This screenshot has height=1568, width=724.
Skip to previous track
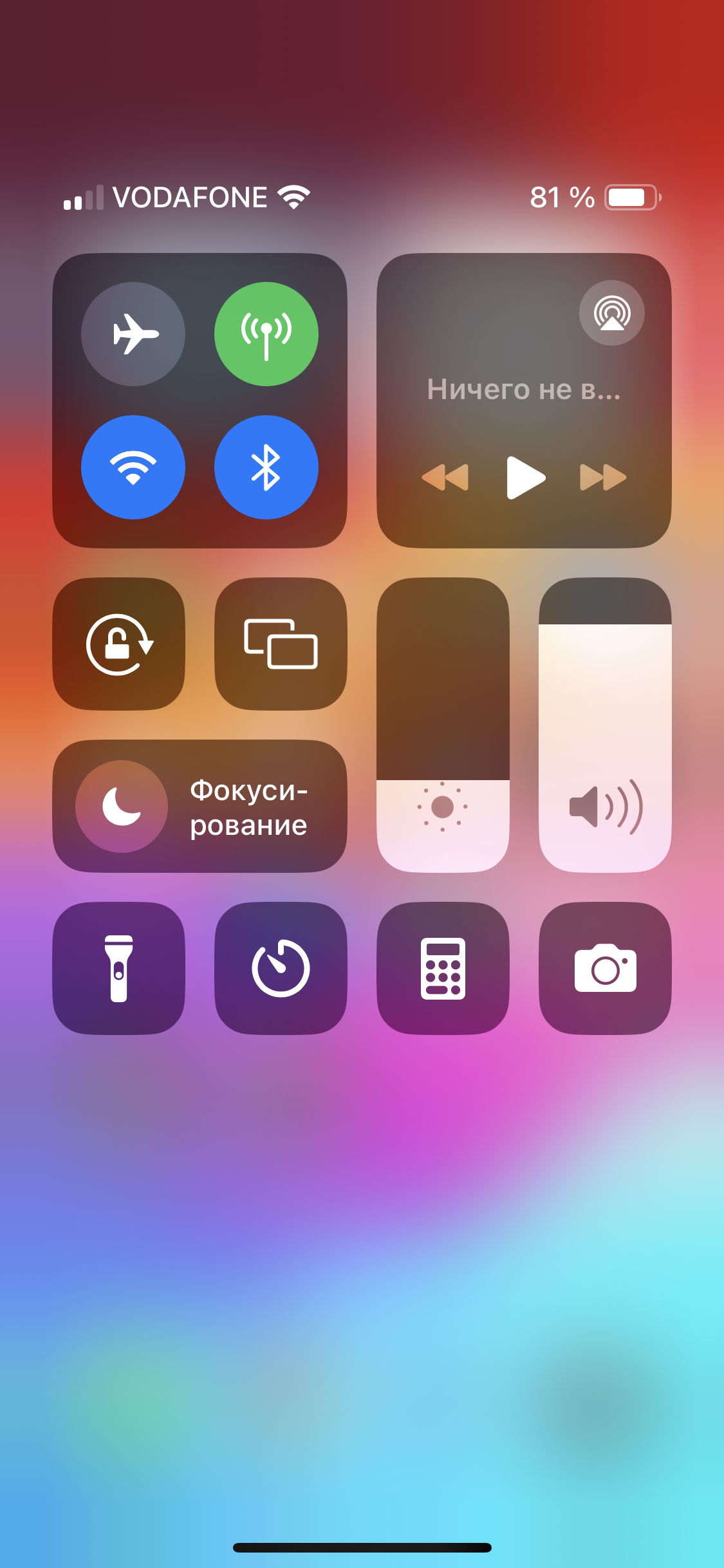pyautogui.click(x=445, y=478)
